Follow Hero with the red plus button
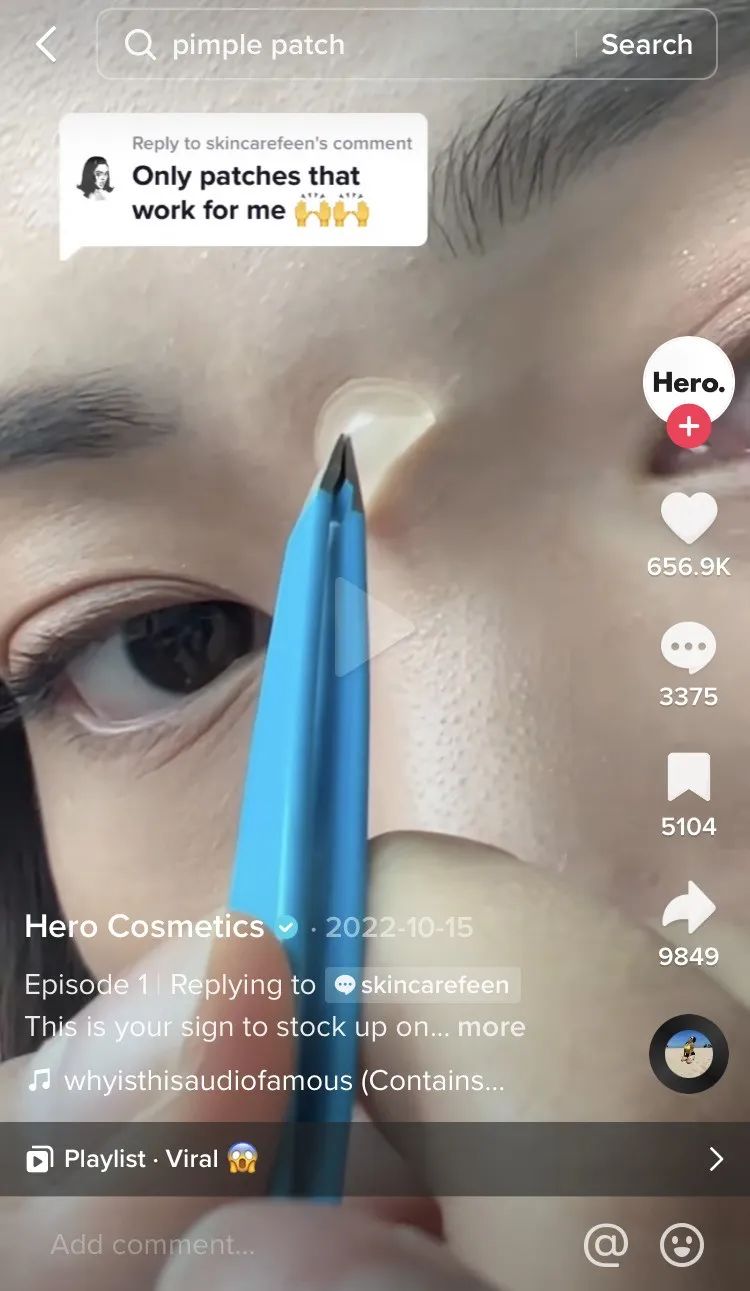This screenshot has height=1291, width=750. coord(688,428)
